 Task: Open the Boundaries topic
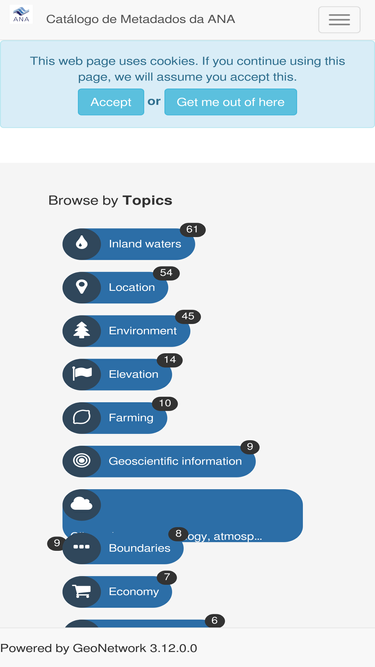tap(123, 548)
